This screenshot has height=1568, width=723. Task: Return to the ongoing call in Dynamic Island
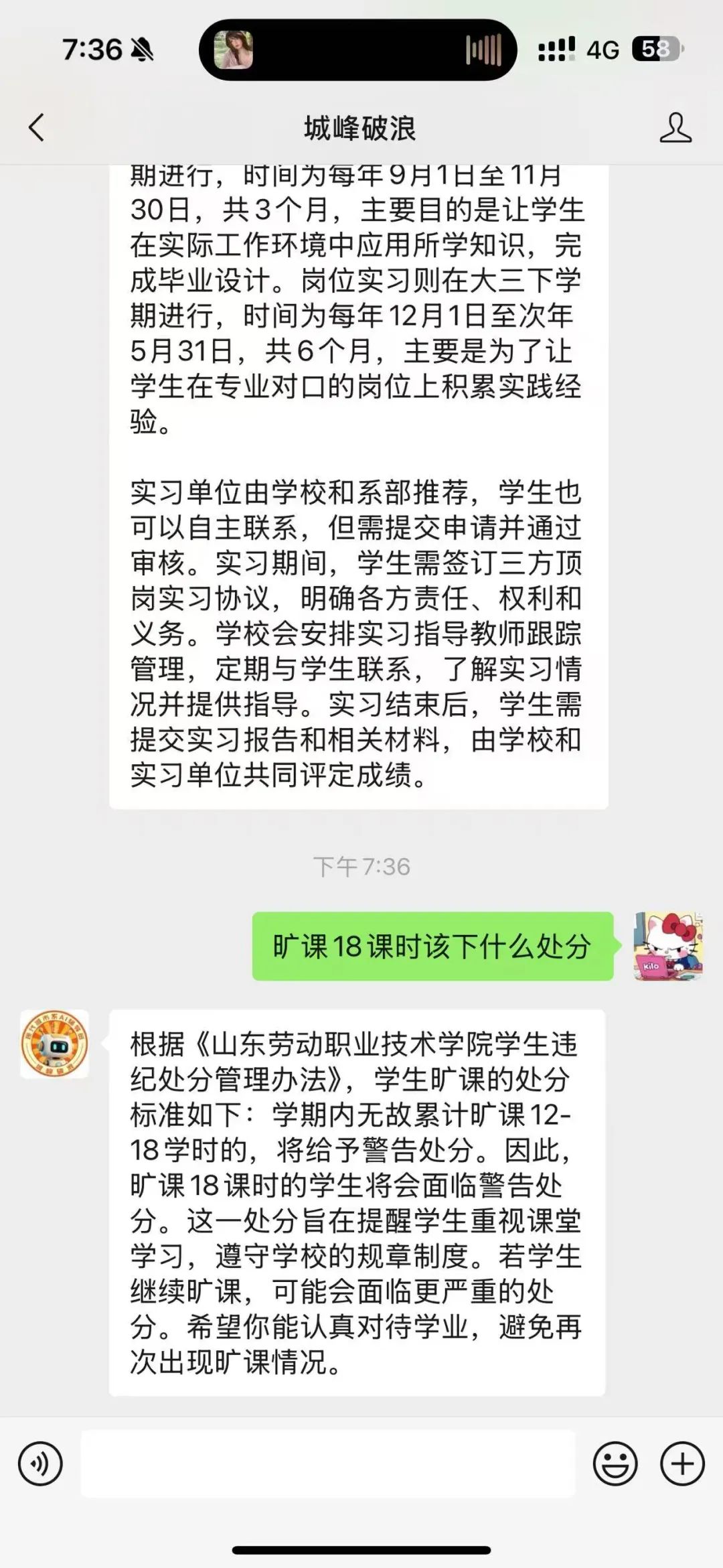tap(358, 50)
